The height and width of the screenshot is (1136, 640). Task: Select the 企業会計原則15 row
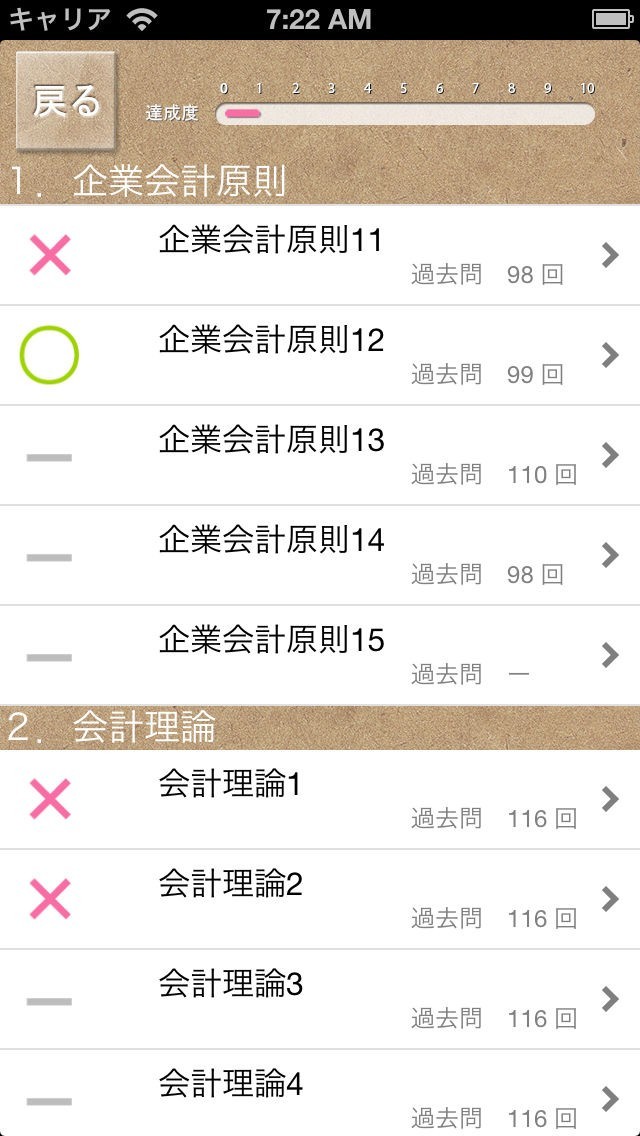click(320, 656)
